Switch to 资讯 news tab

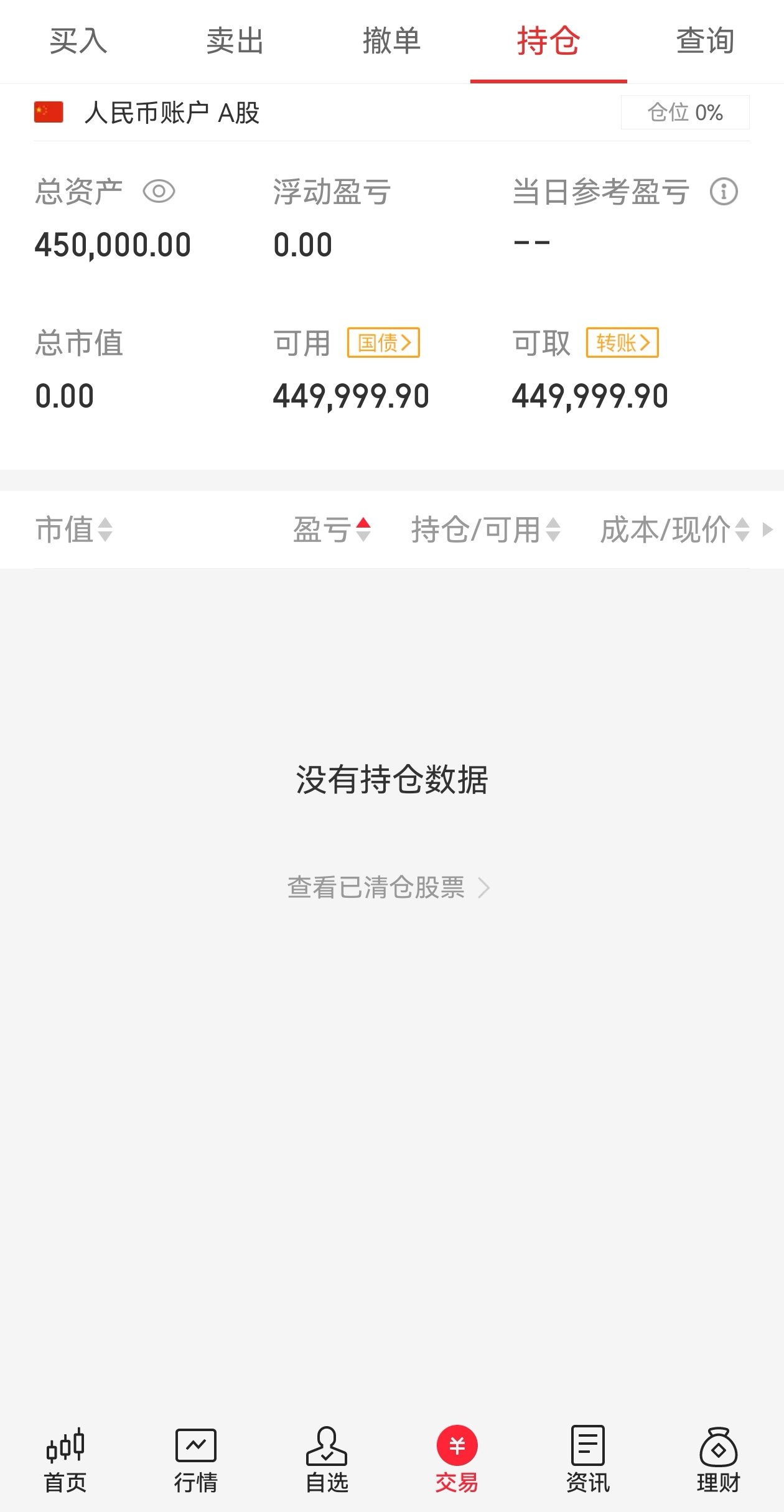tap(587, 1459)
